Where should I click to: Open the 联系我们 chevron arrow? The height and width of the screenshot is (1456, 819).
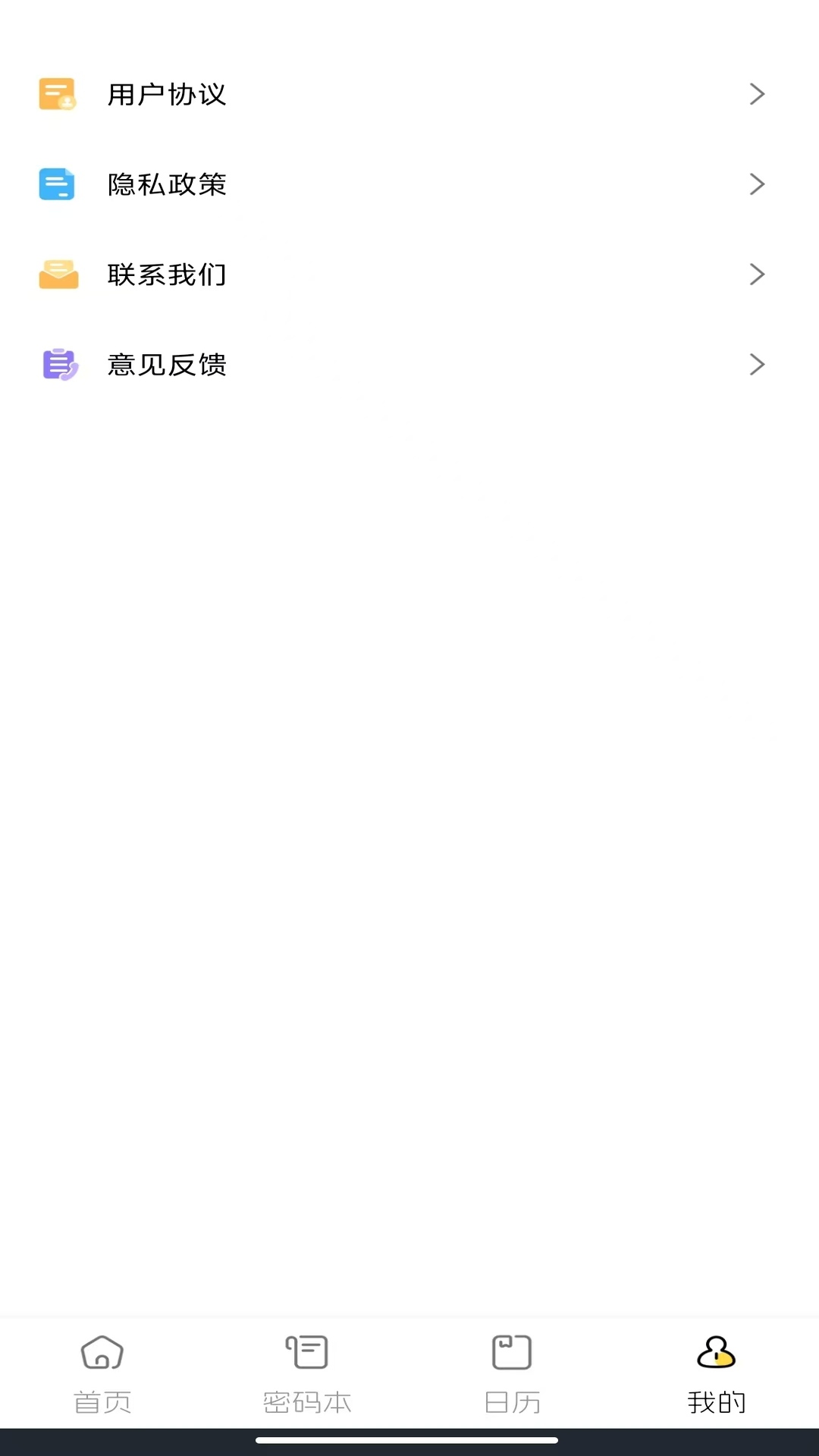pos(756,274)
